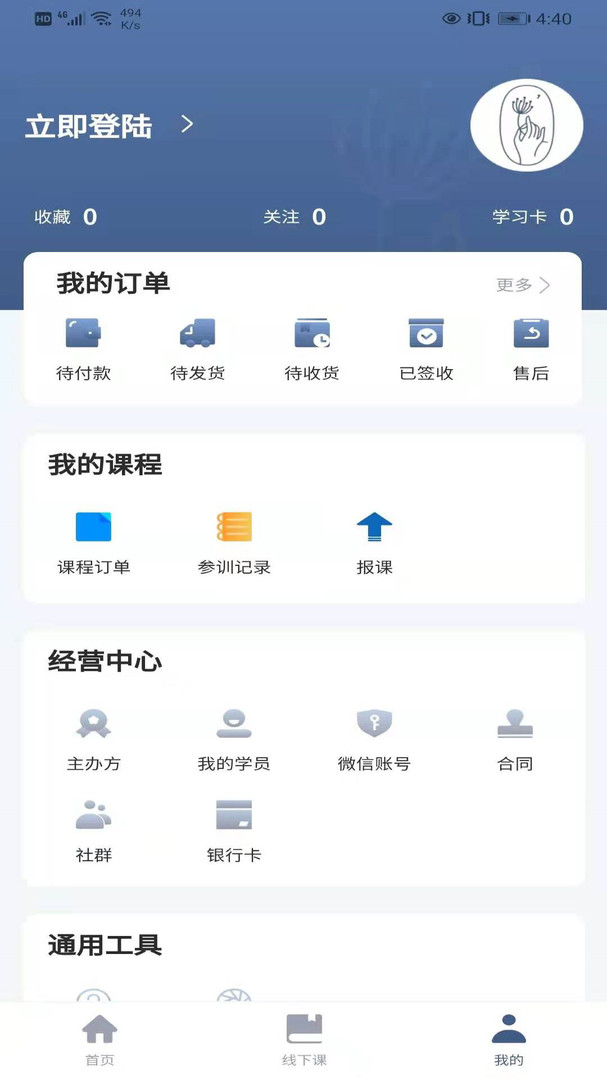The width and height of the screenshot is (607, 1080).
Task: Tap 报课 to enroll in a course
Action: point(374,541)
